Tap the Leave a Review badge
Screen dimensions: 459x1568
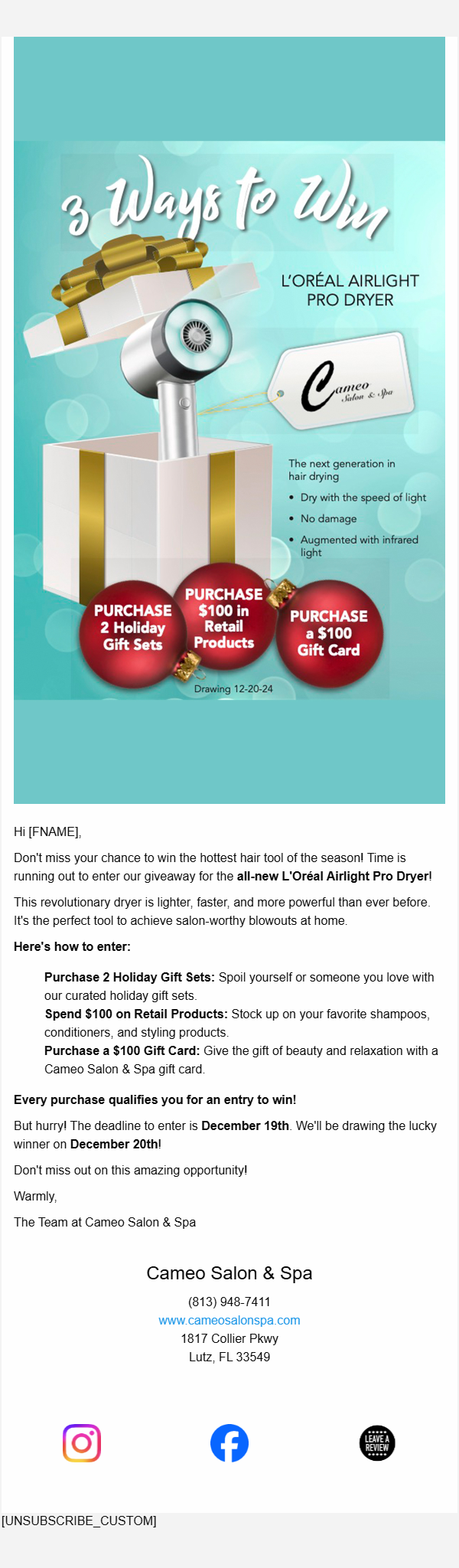tap(377, 1443)
